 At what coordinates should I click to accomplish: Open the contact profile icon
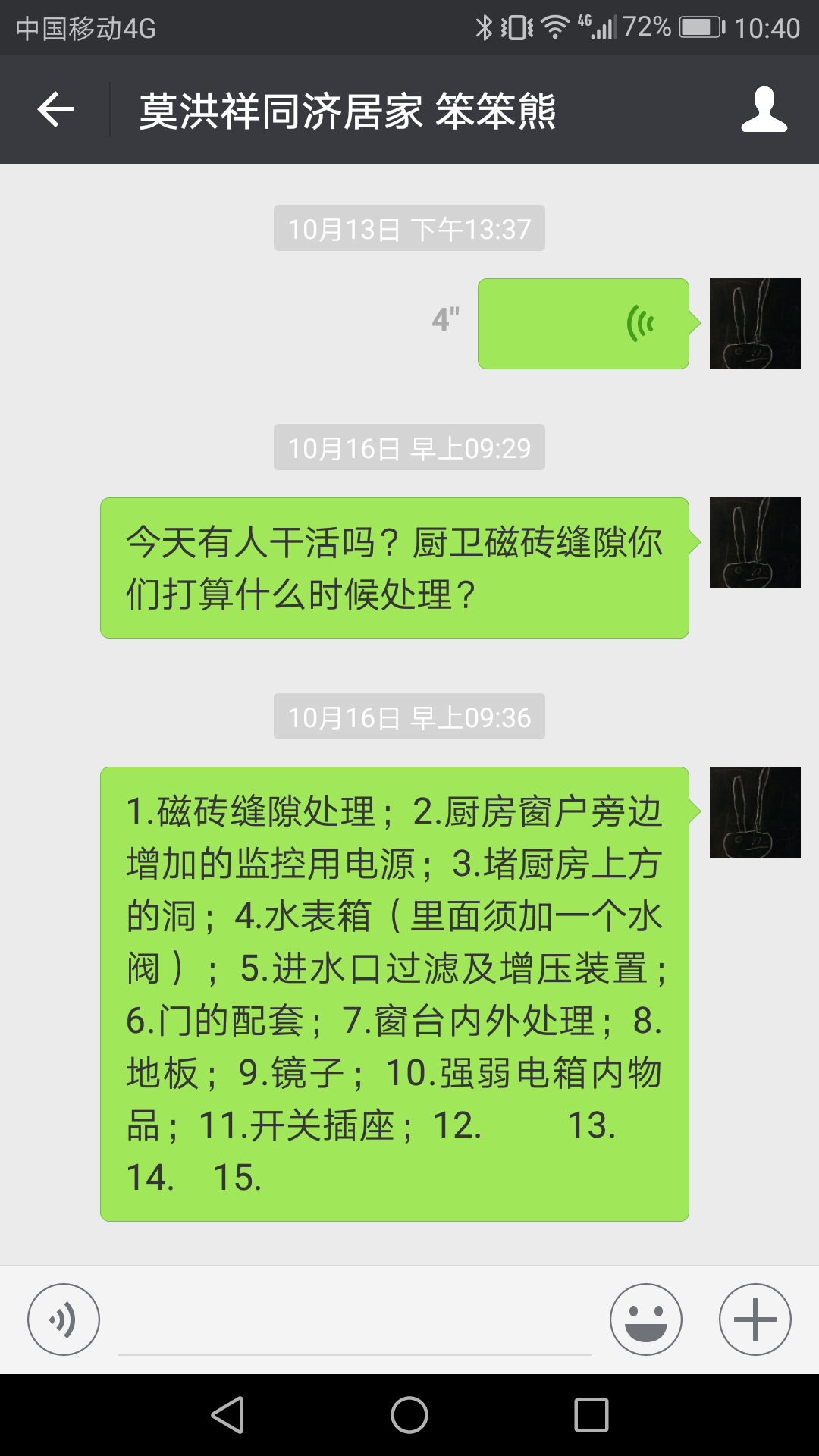pos(764,110)
